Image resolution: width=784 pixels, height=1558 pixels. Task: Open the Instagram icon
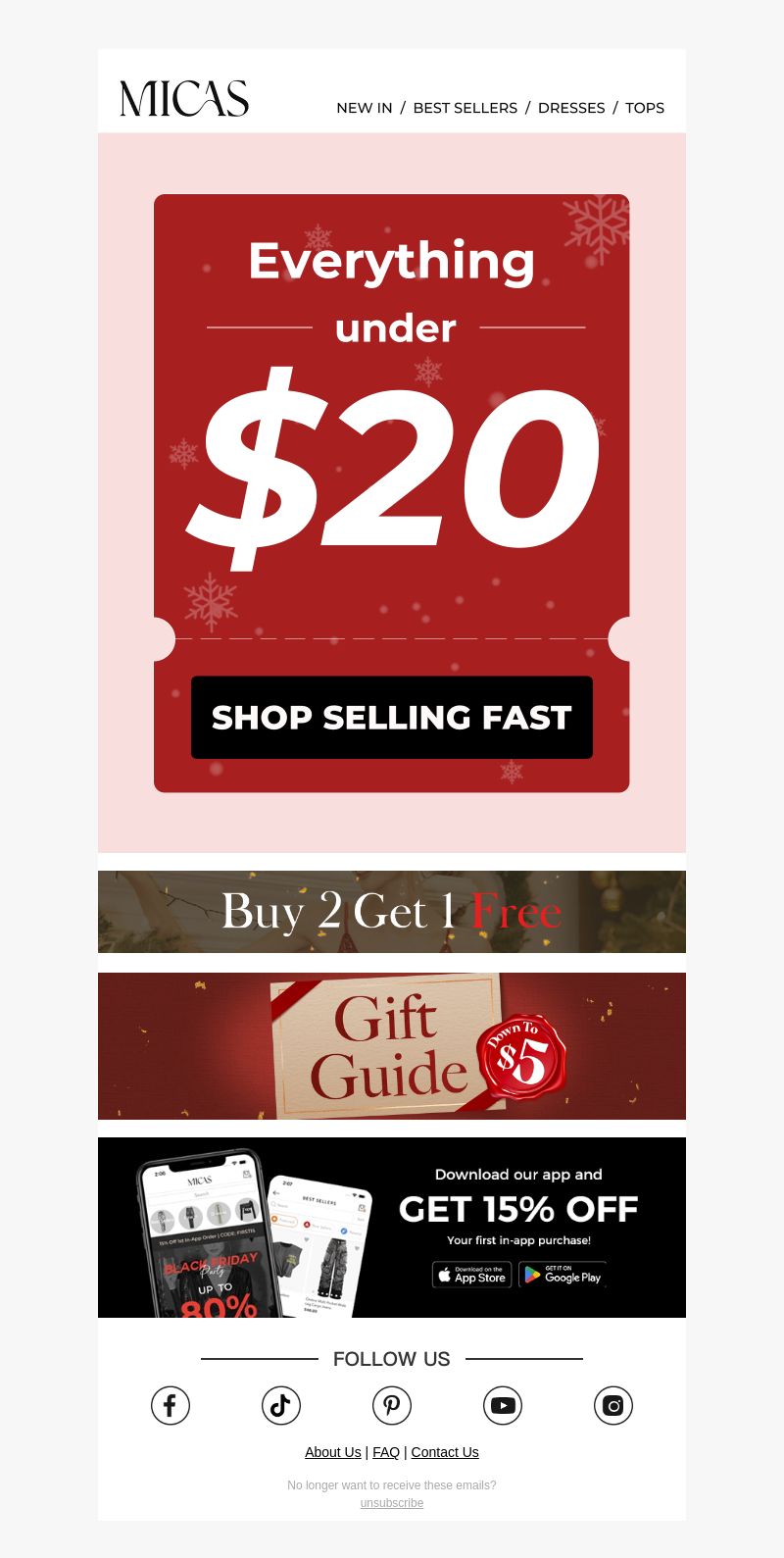[x=613, y=1406]
